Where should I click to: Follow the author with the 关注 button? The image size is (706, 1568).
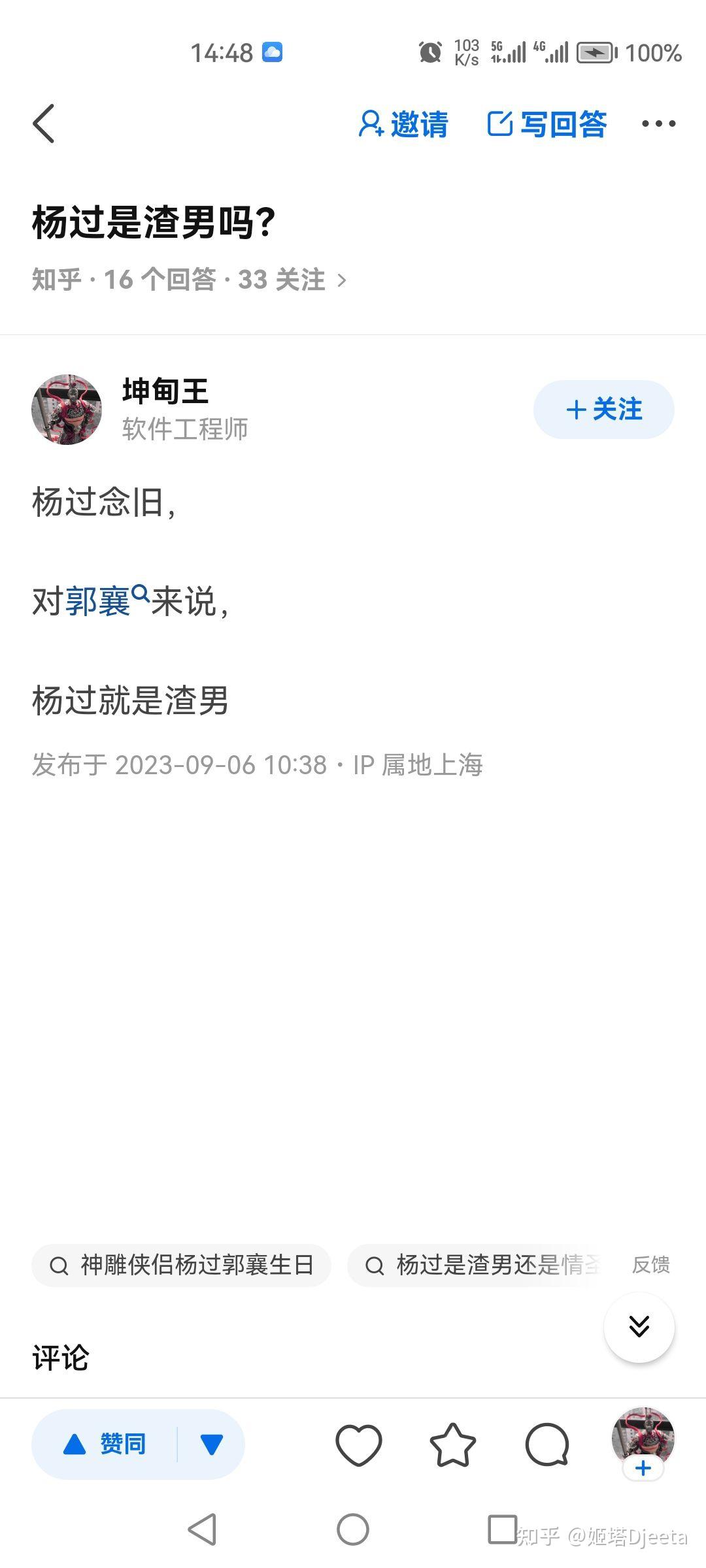tap(603, 410)
